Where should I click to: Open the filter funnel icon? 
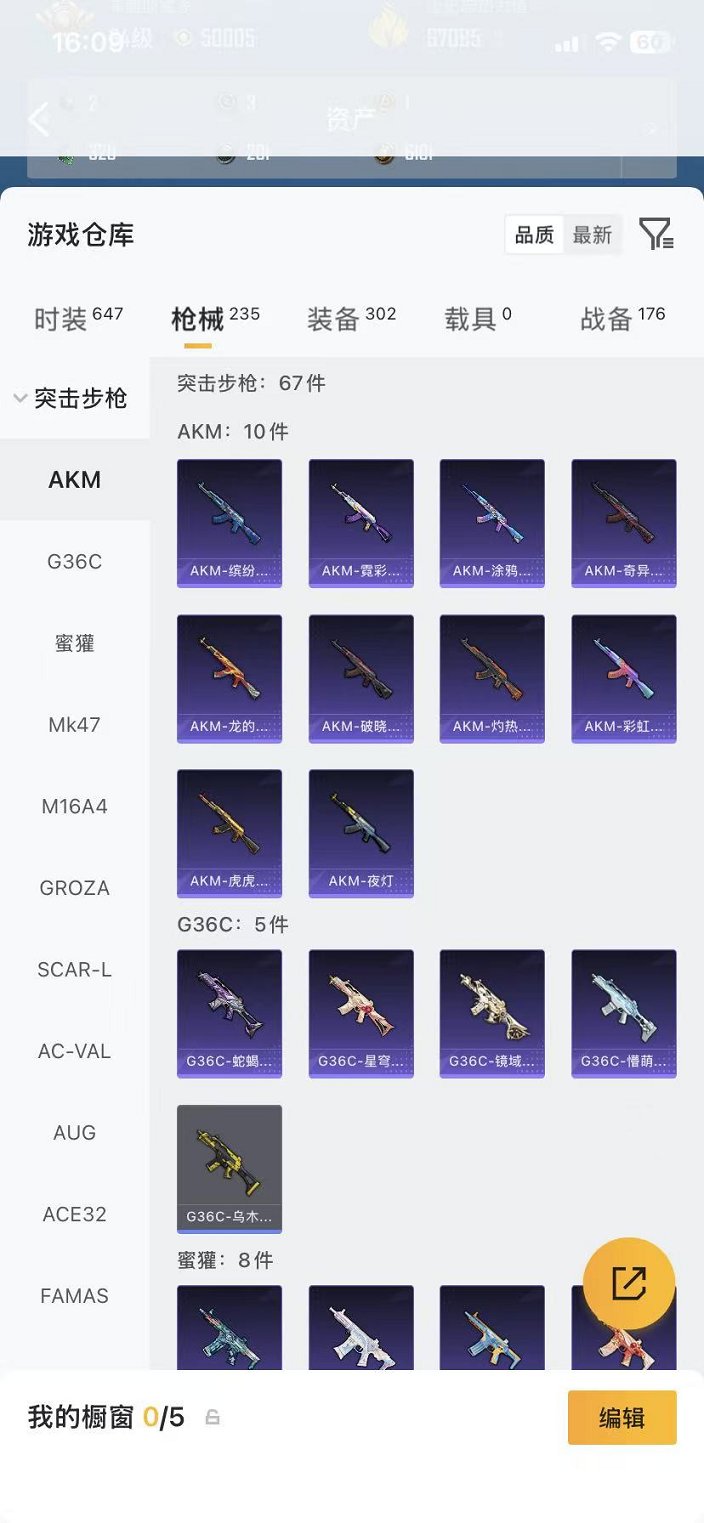[656, 234]
